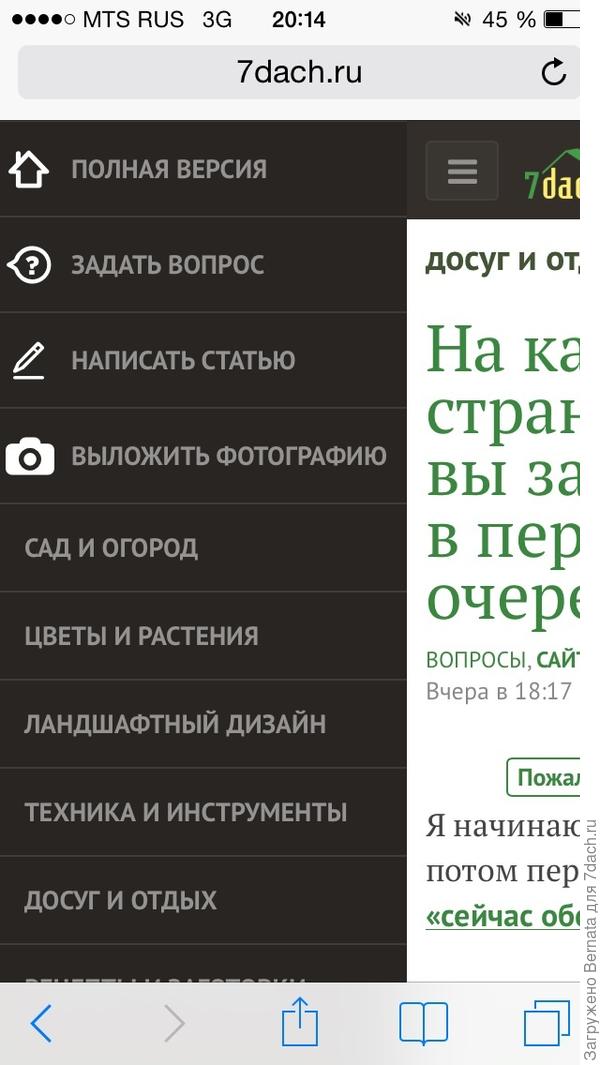Open the ВОПРОСЫ tag link
The height and width of the screenshot is (1065, 600).
[x=476, y=660]
